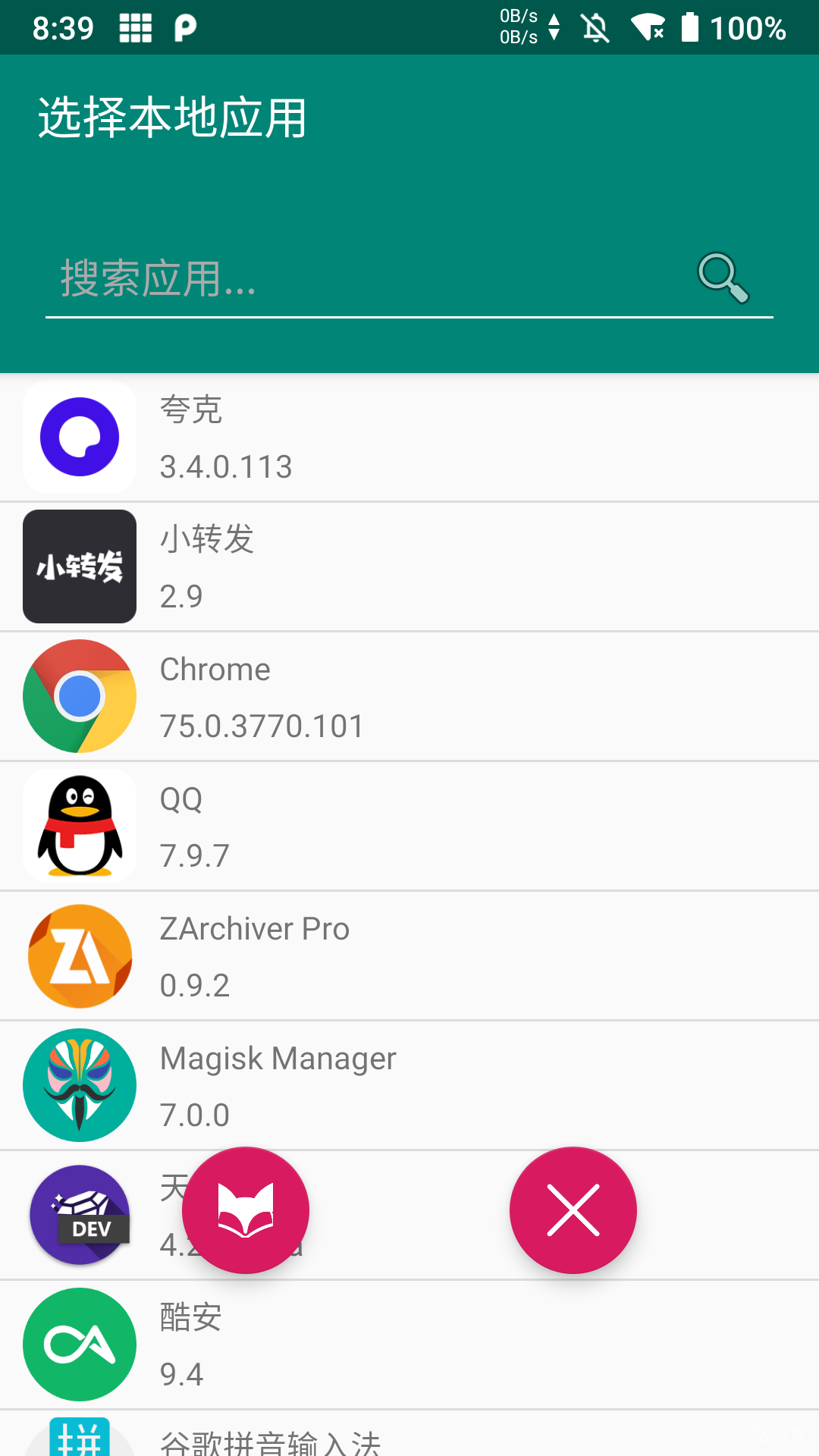Select the 小转发 app row
Image resolution: width=819 pixels, height=1456 pixels.
(x=409, y=566)
